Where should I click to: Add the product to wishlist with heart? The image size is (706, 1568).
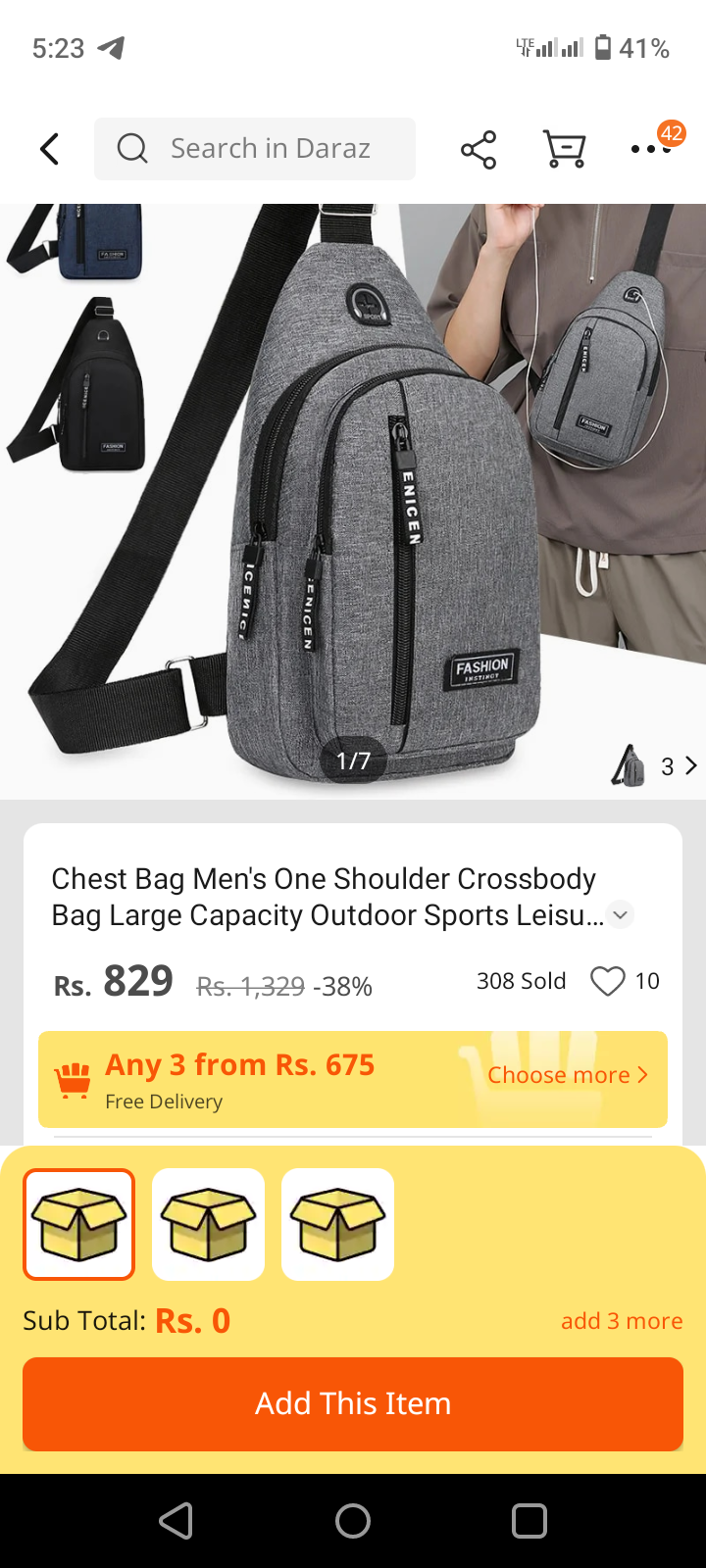(608, 981)
